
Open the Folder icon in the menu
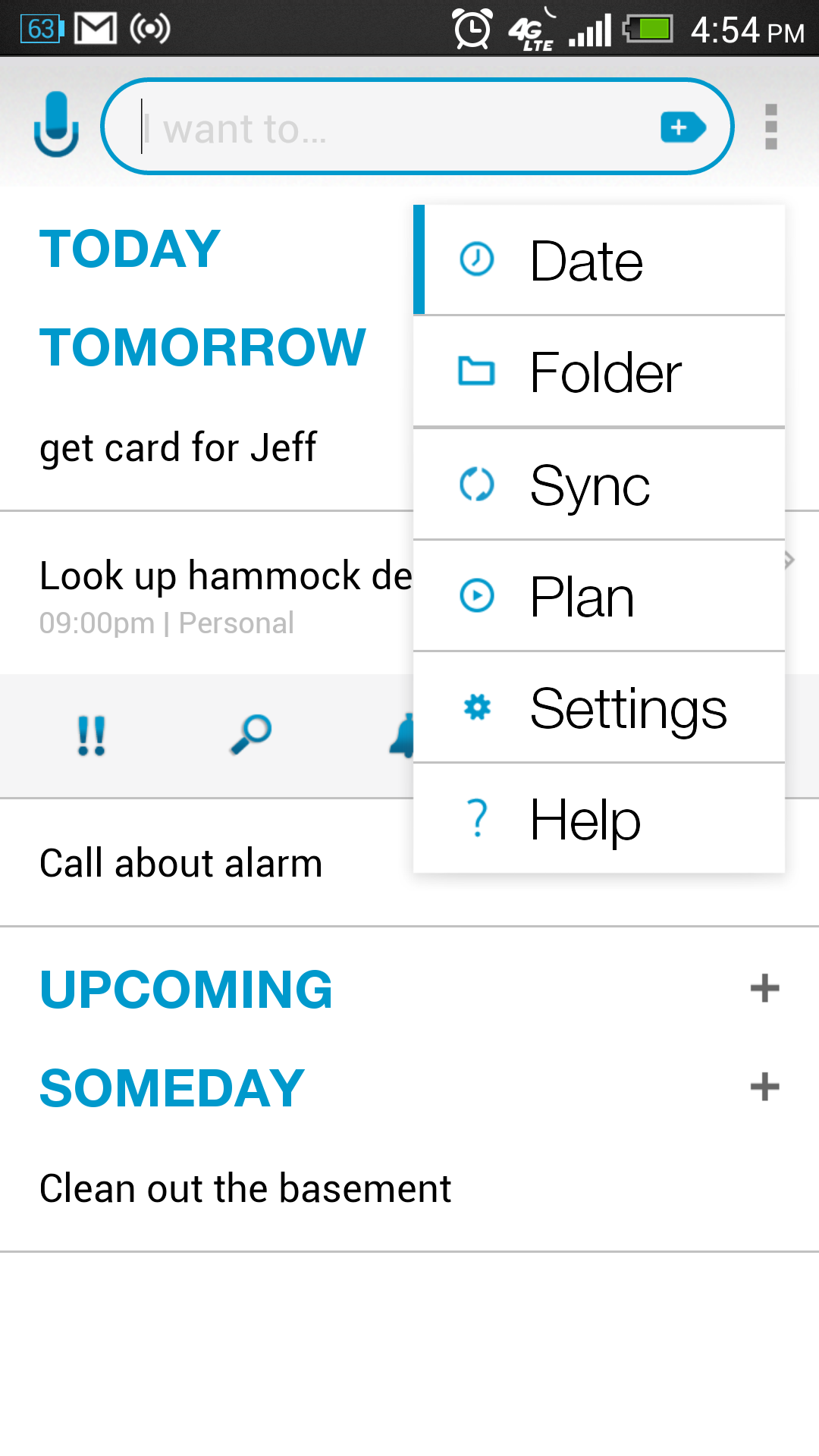pos(476,372)
